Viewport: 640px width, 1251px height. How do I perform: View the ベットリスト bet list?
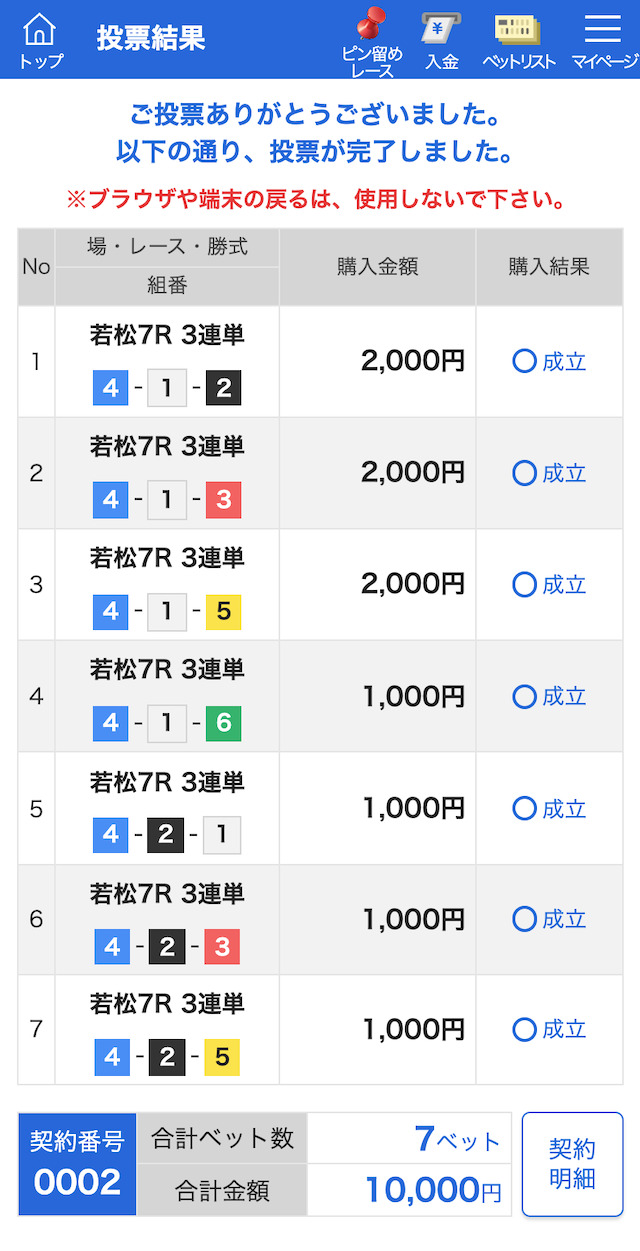[x=518, y=40]
